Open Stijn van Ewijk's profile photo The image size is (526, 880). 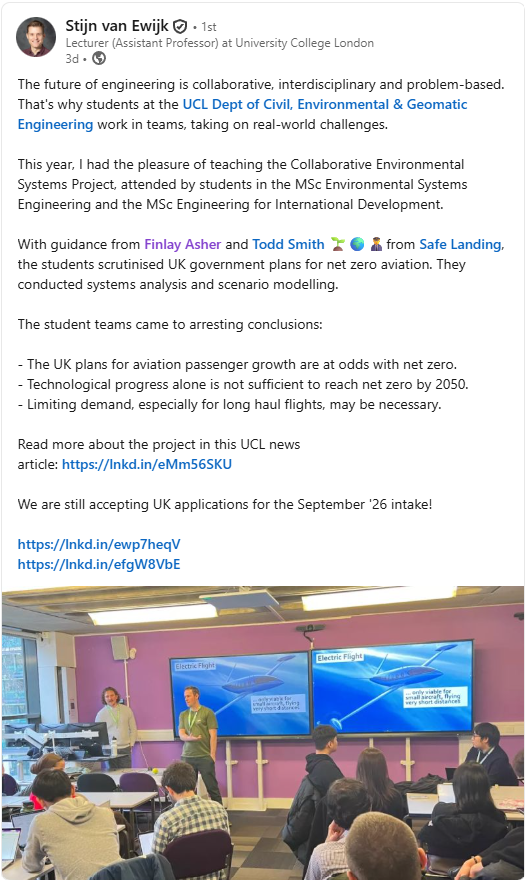pos(36,37)
